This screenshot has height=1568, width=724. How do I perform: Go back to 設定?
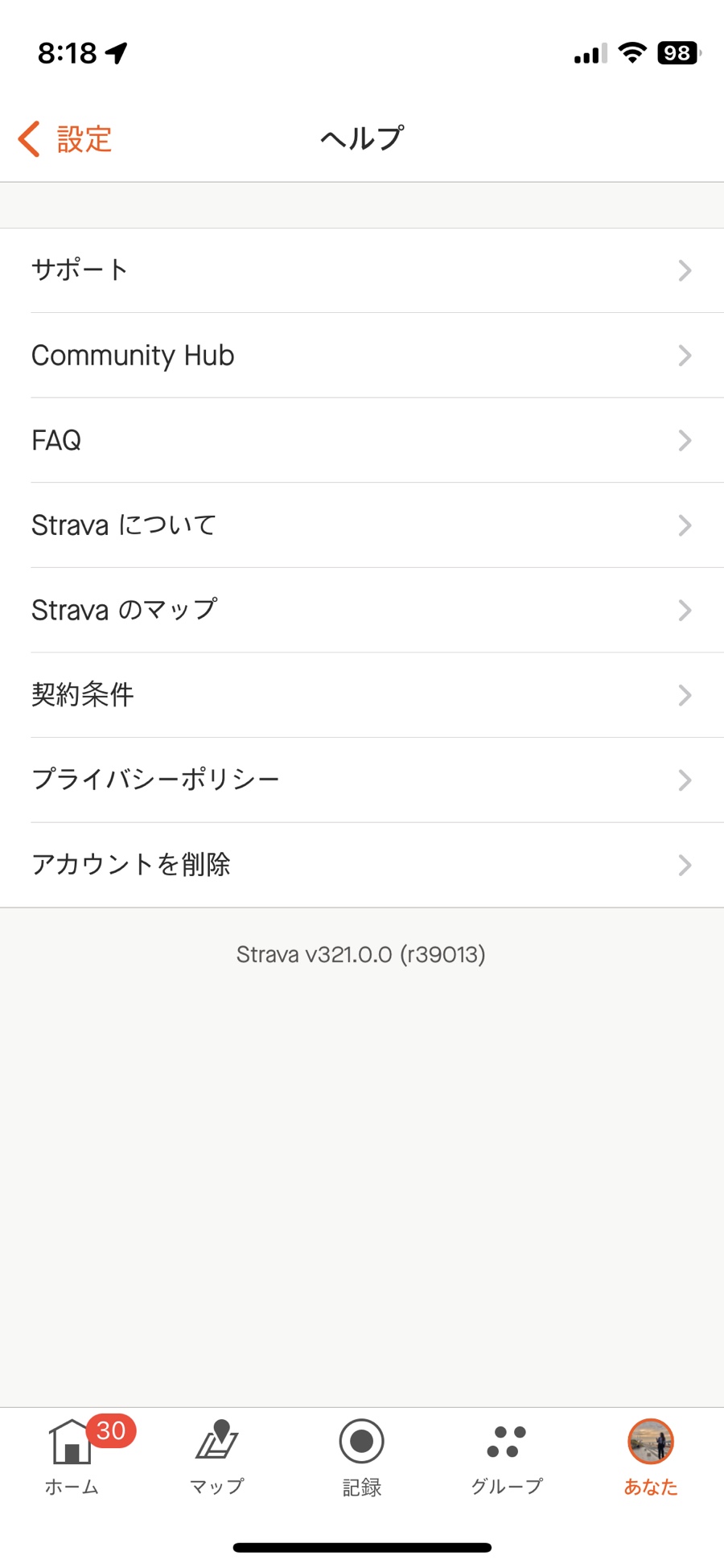point(64,138)
